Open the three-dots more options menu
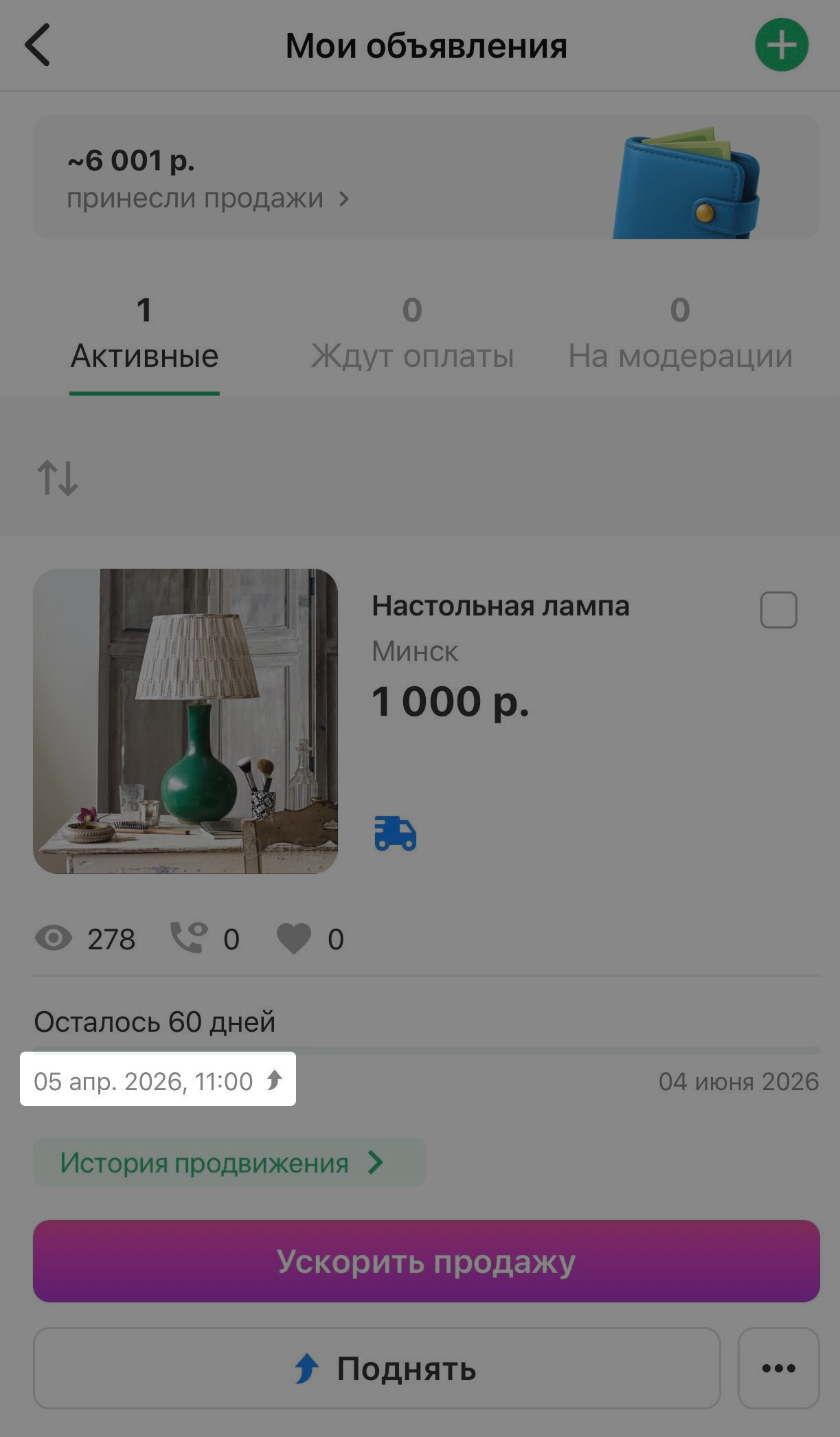Viewport: 840px width, 1437px height. pyautogui.click(x=778, y=1368)
